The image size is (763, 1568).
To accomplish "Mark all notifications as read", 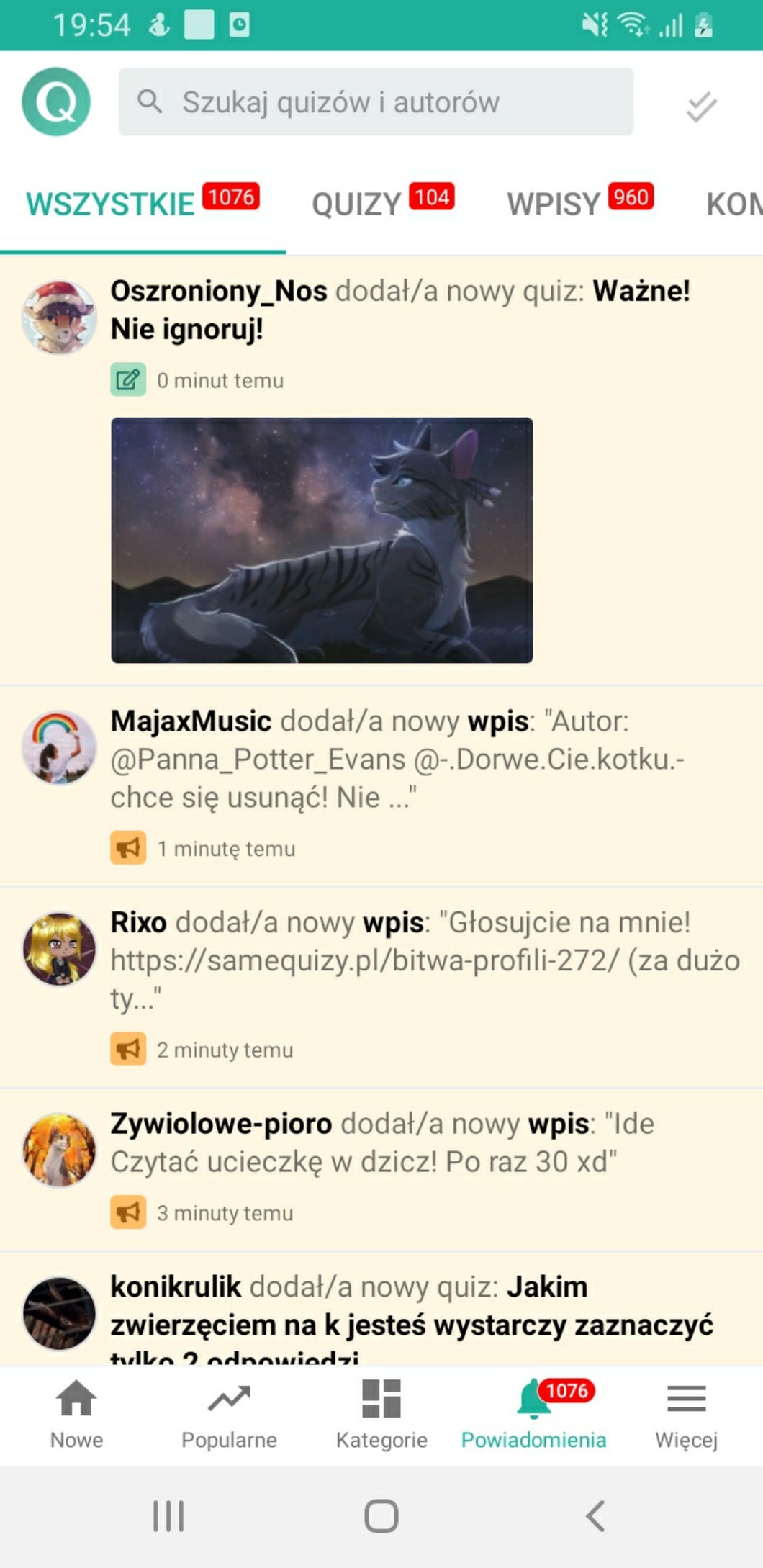I will click(x=700, y=107).
